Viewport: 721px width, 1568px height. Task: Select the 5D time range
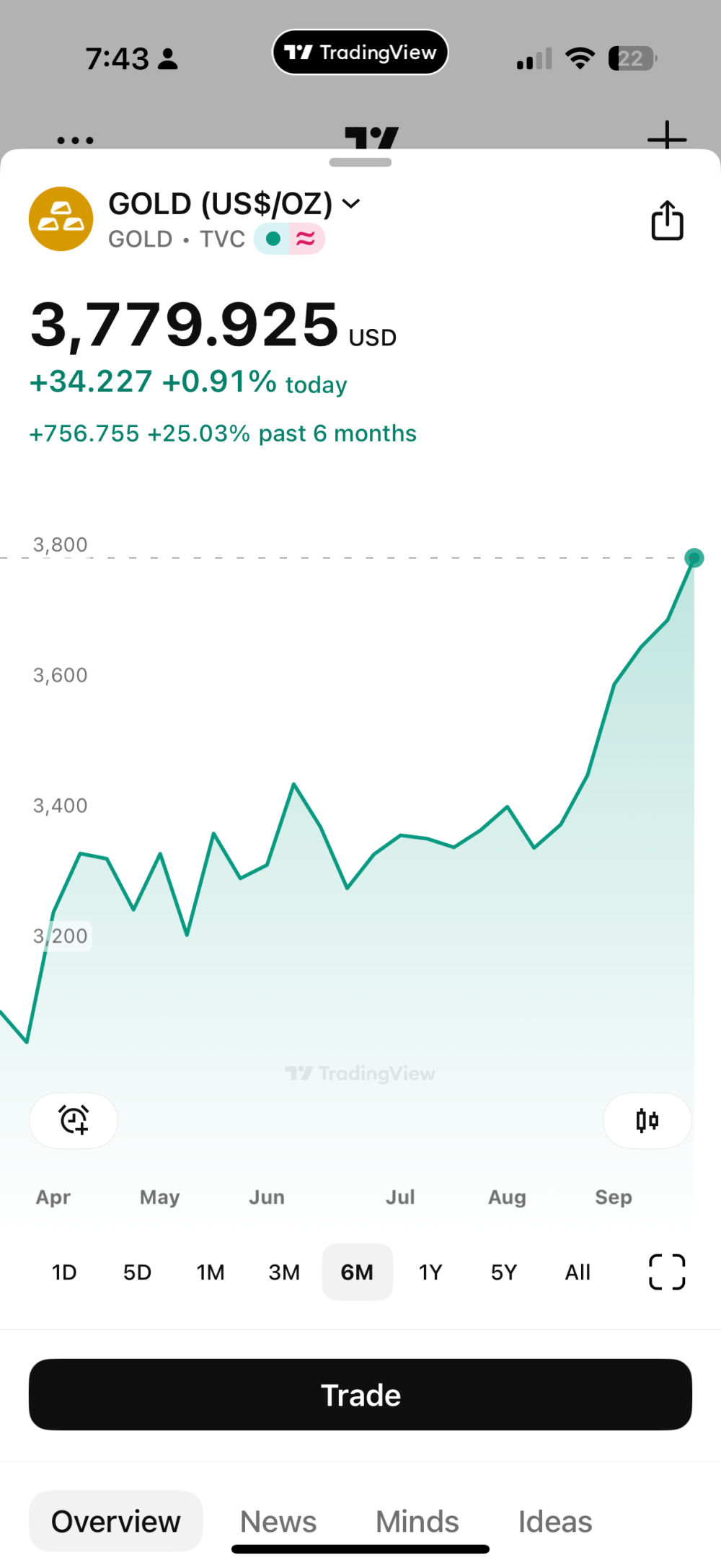click(x=137, y=1272)
